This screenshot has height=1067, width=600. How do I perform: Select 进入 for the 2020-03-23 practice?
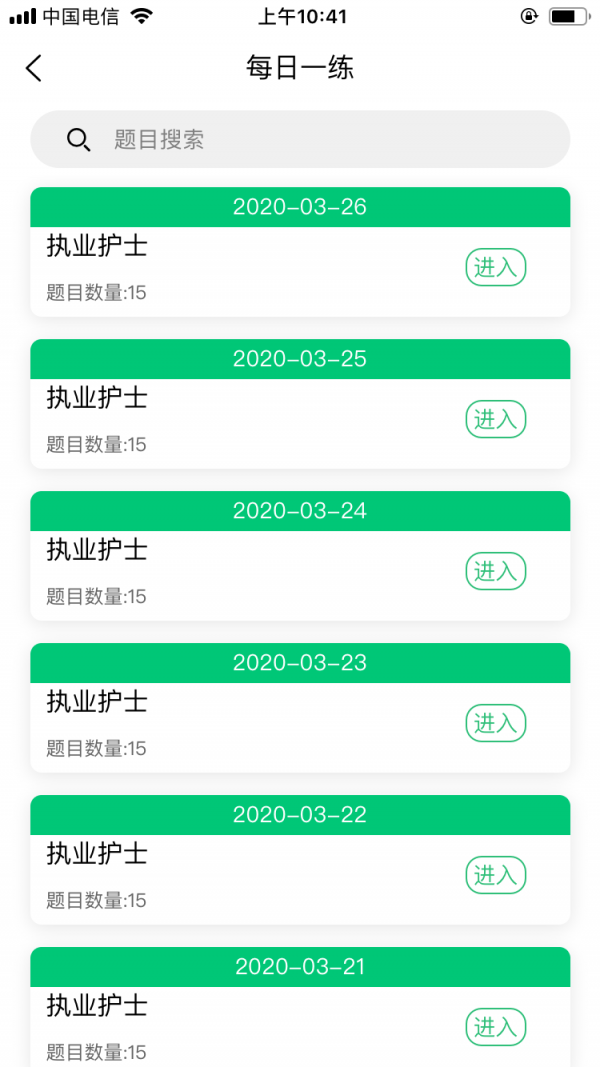coord(496,723)
